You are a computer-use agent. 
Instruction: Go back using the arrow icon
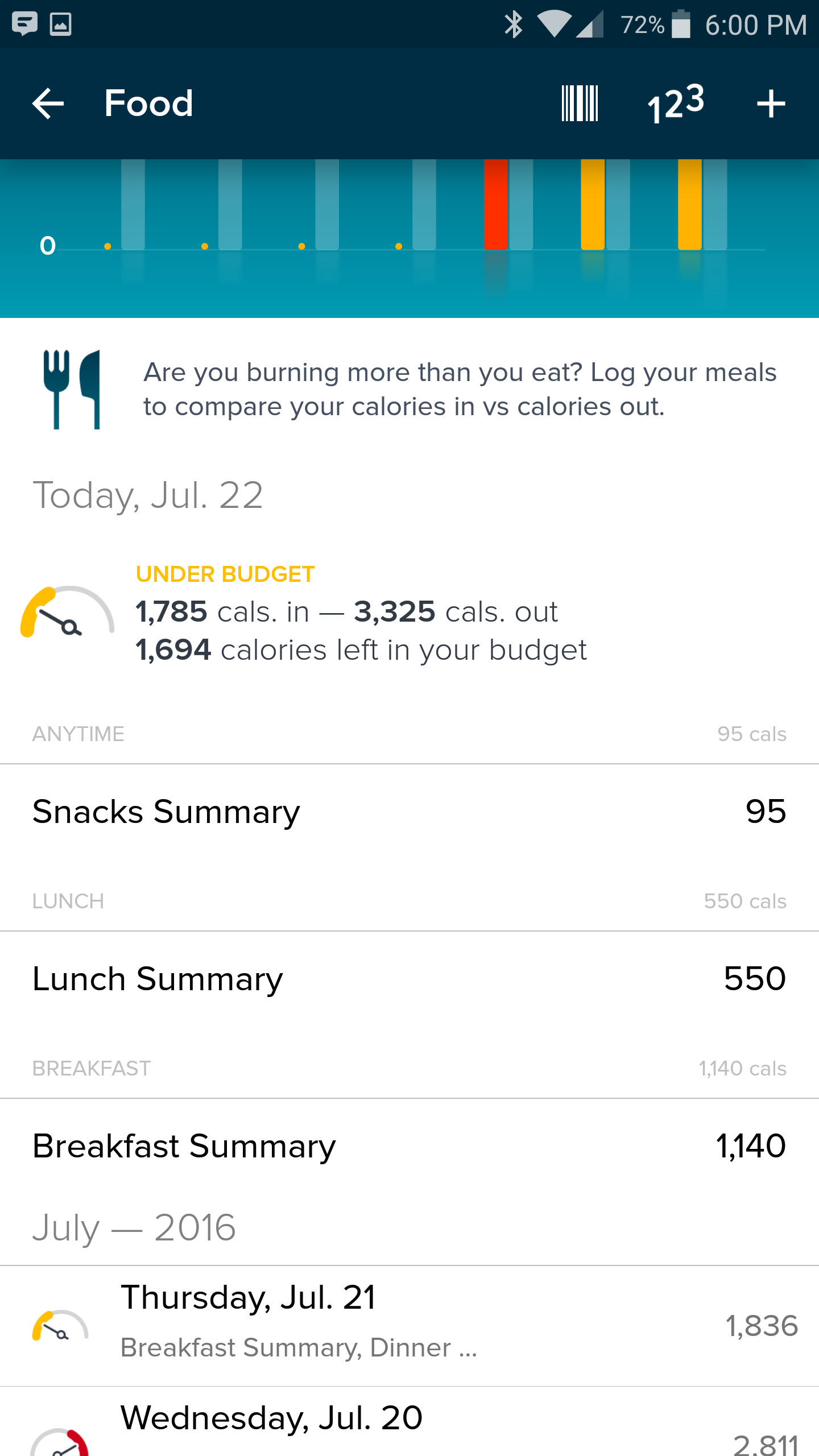click(48, 104)
